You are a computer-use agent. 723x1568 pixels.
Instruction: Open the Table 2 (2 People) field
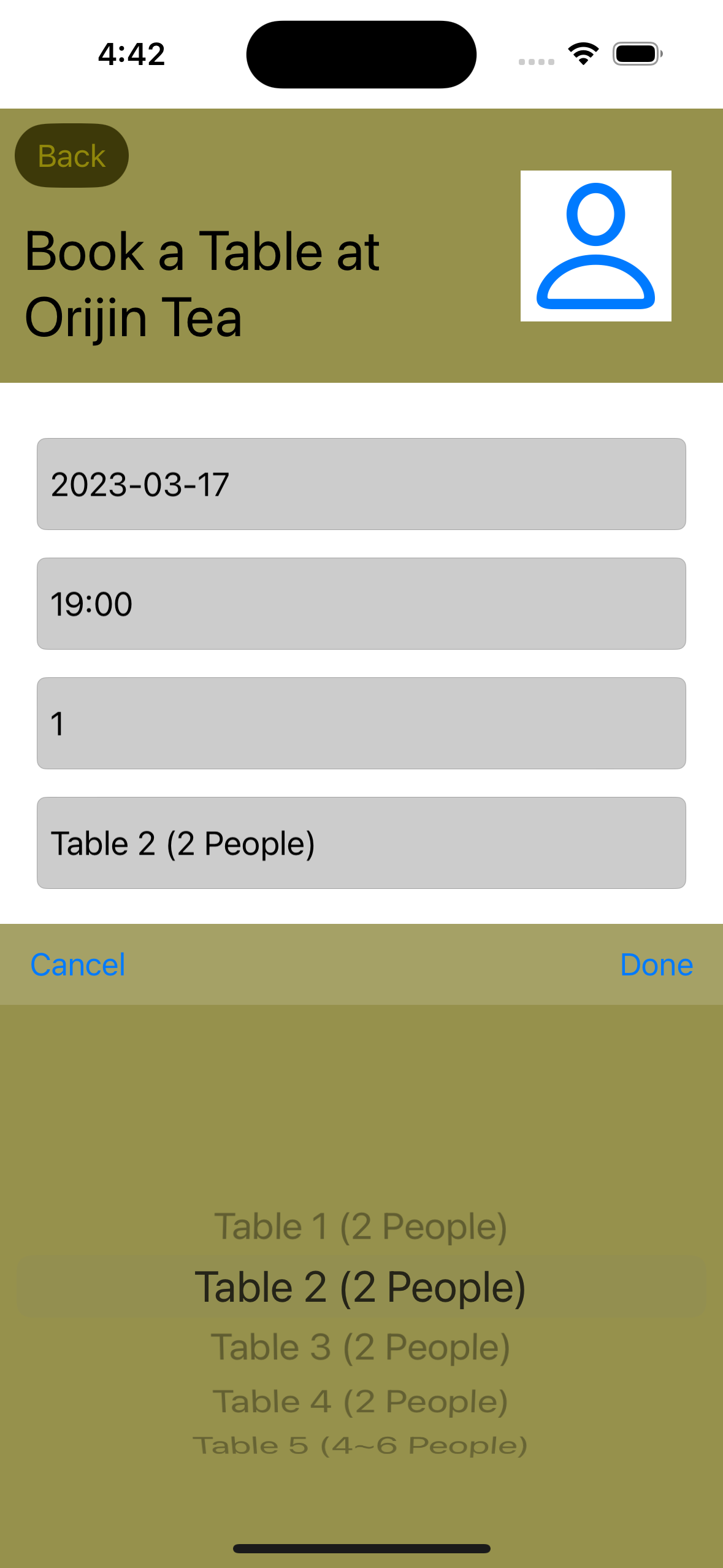[361, 843]
